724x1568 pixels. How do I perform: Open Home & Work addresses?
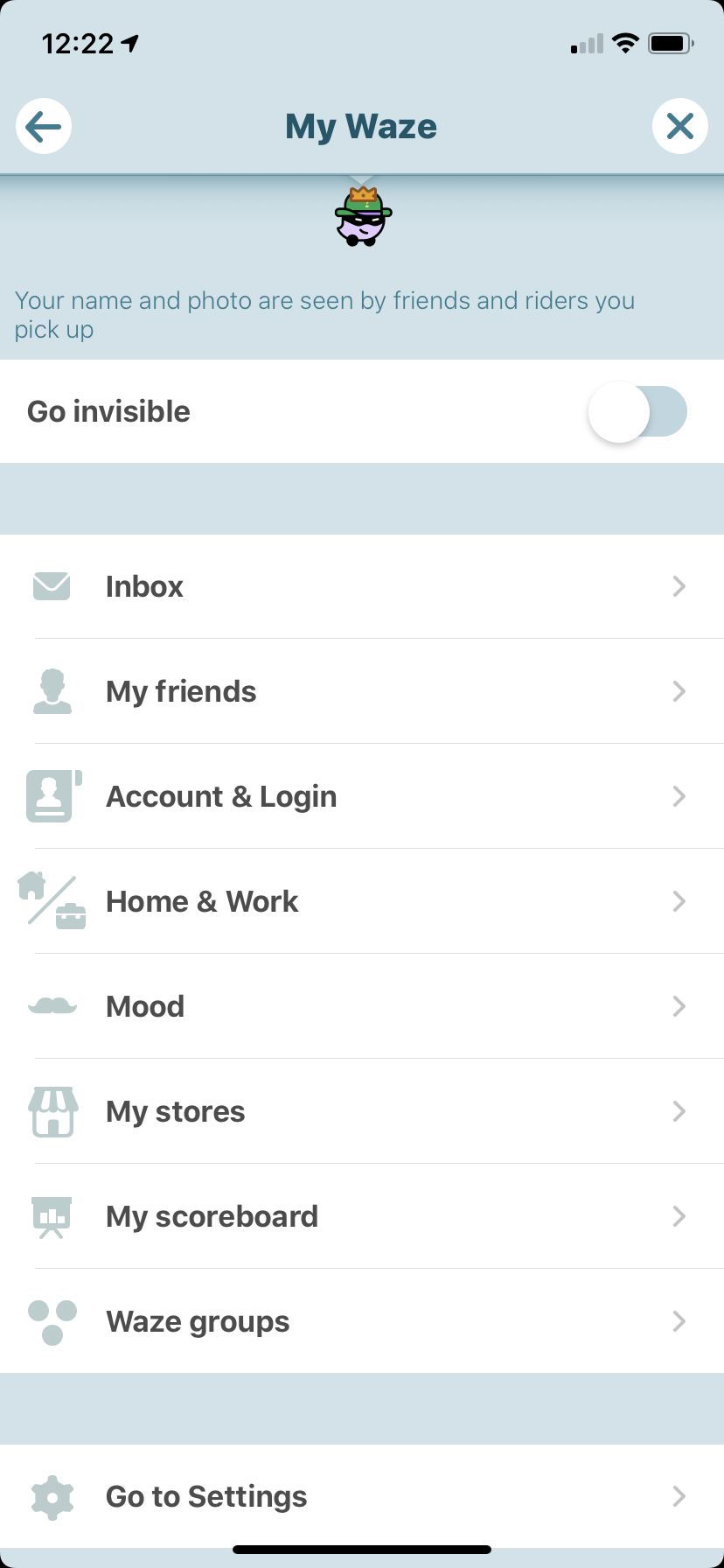click(362, 901)
